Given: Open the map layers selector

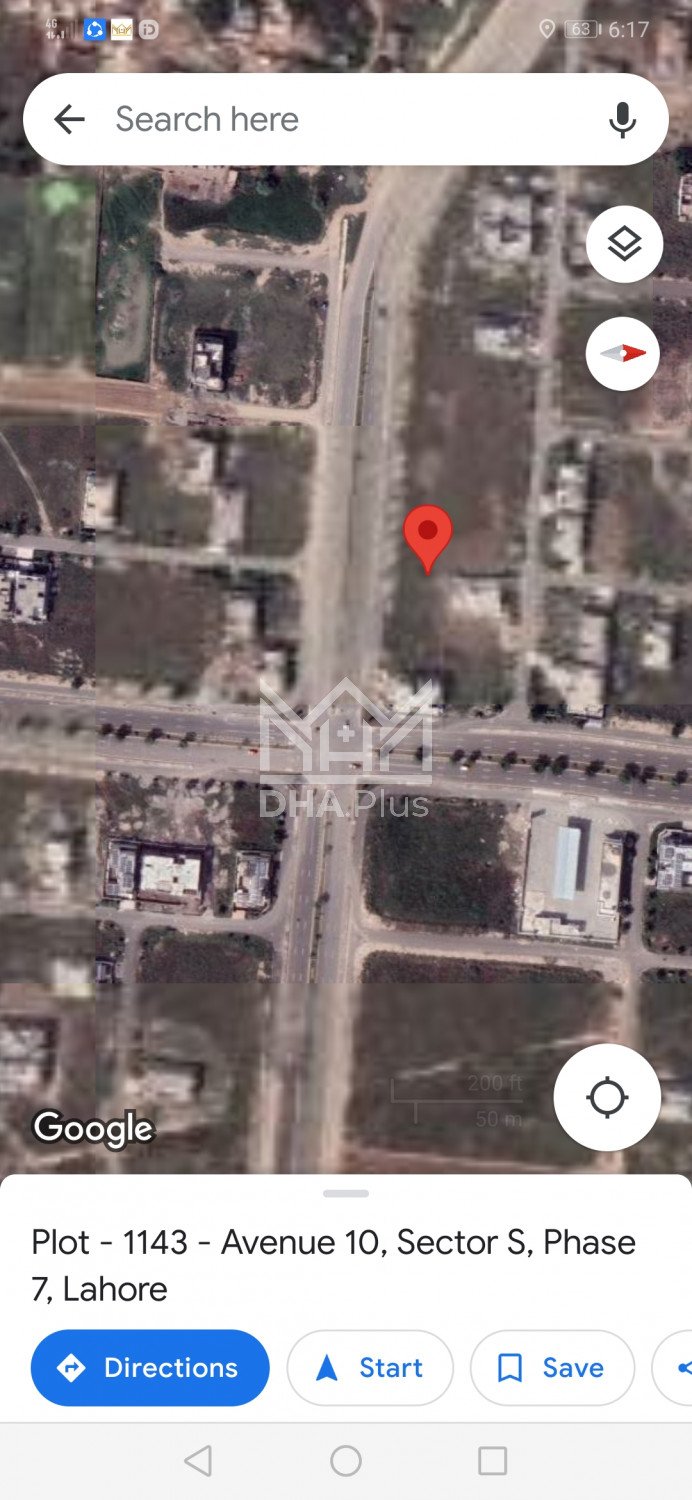Looking at the screenshot, I should tap(624, 244).
